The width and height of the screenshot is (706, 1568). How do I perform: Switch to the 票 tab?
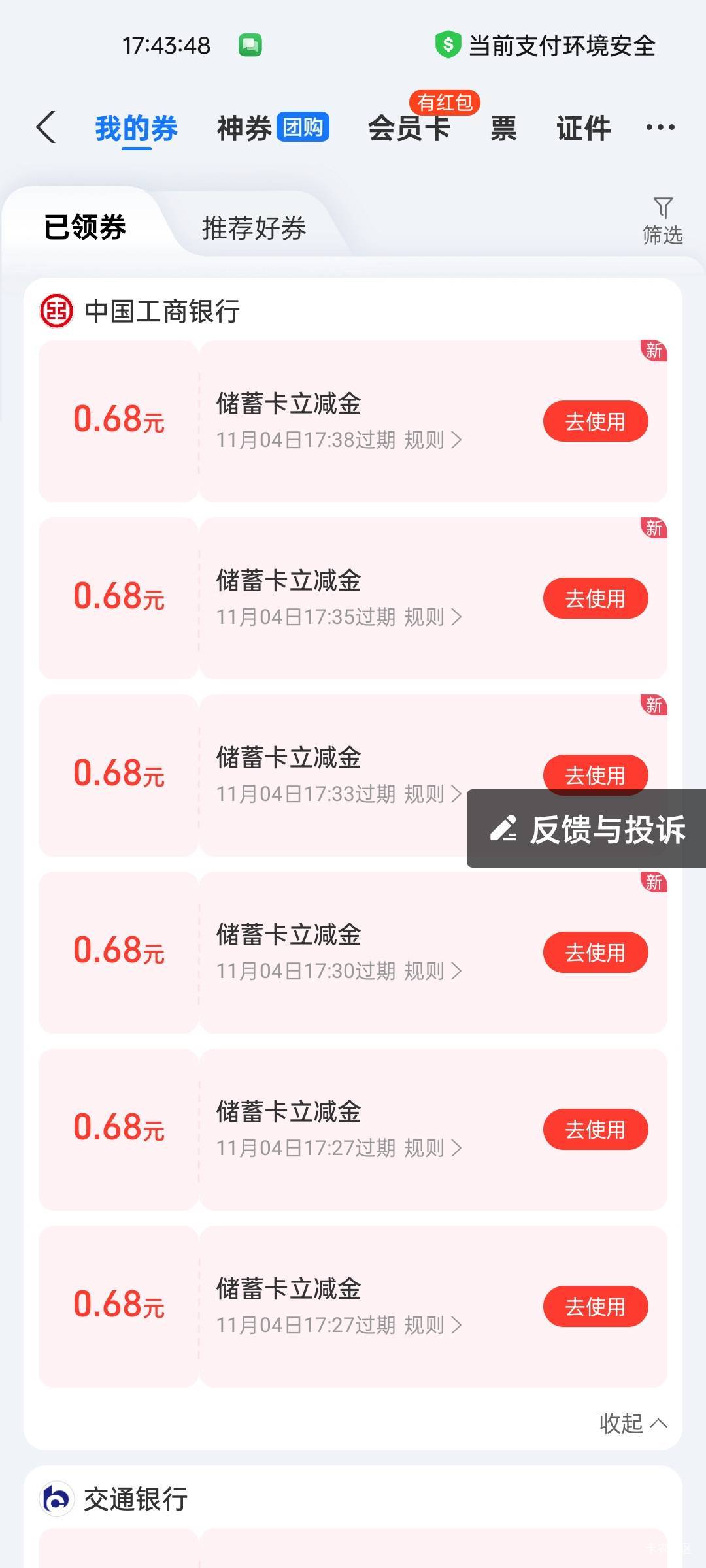pyautogui.click(x=503, y=128)
